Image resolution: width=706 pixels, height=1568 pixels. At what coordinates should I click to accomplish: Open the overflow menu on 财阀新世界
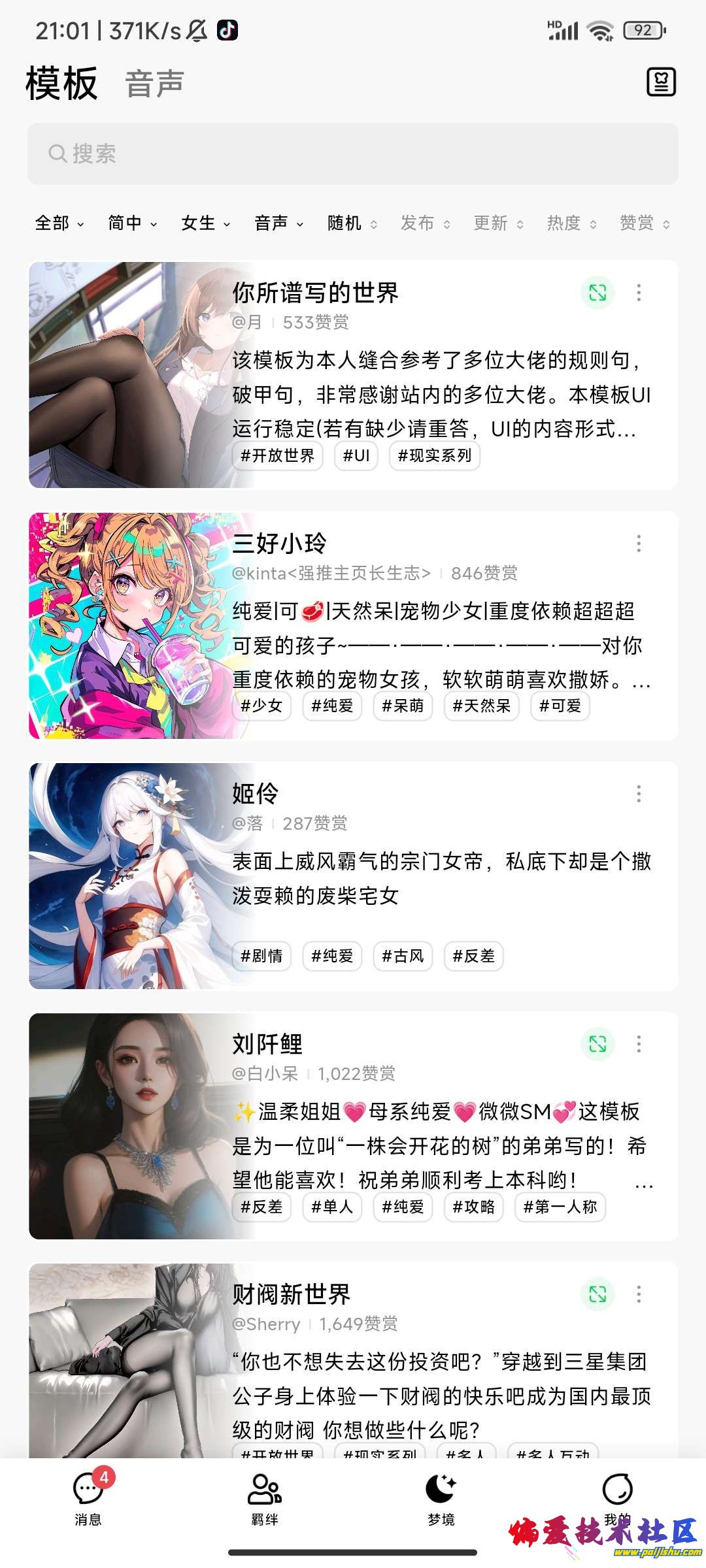(x=639, y=1294)
